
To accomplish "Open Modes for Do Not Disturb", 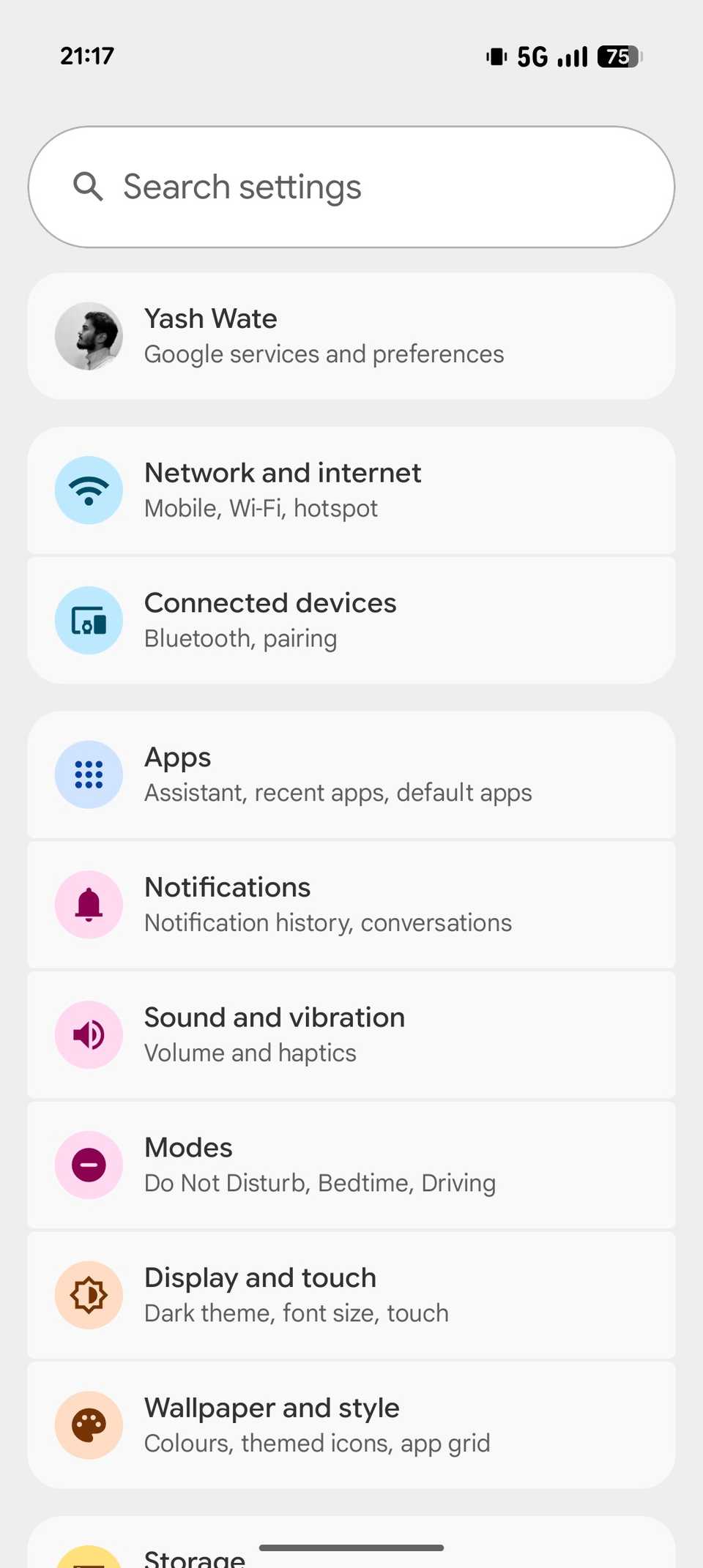I will coord(351,1164).
